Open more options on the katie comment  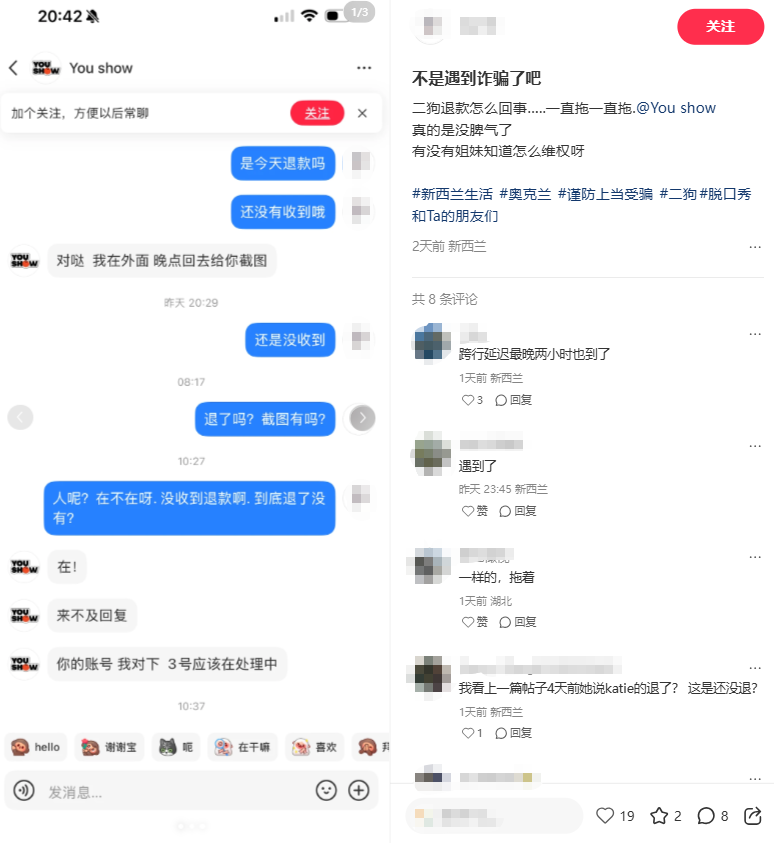(x=755, y=667)
